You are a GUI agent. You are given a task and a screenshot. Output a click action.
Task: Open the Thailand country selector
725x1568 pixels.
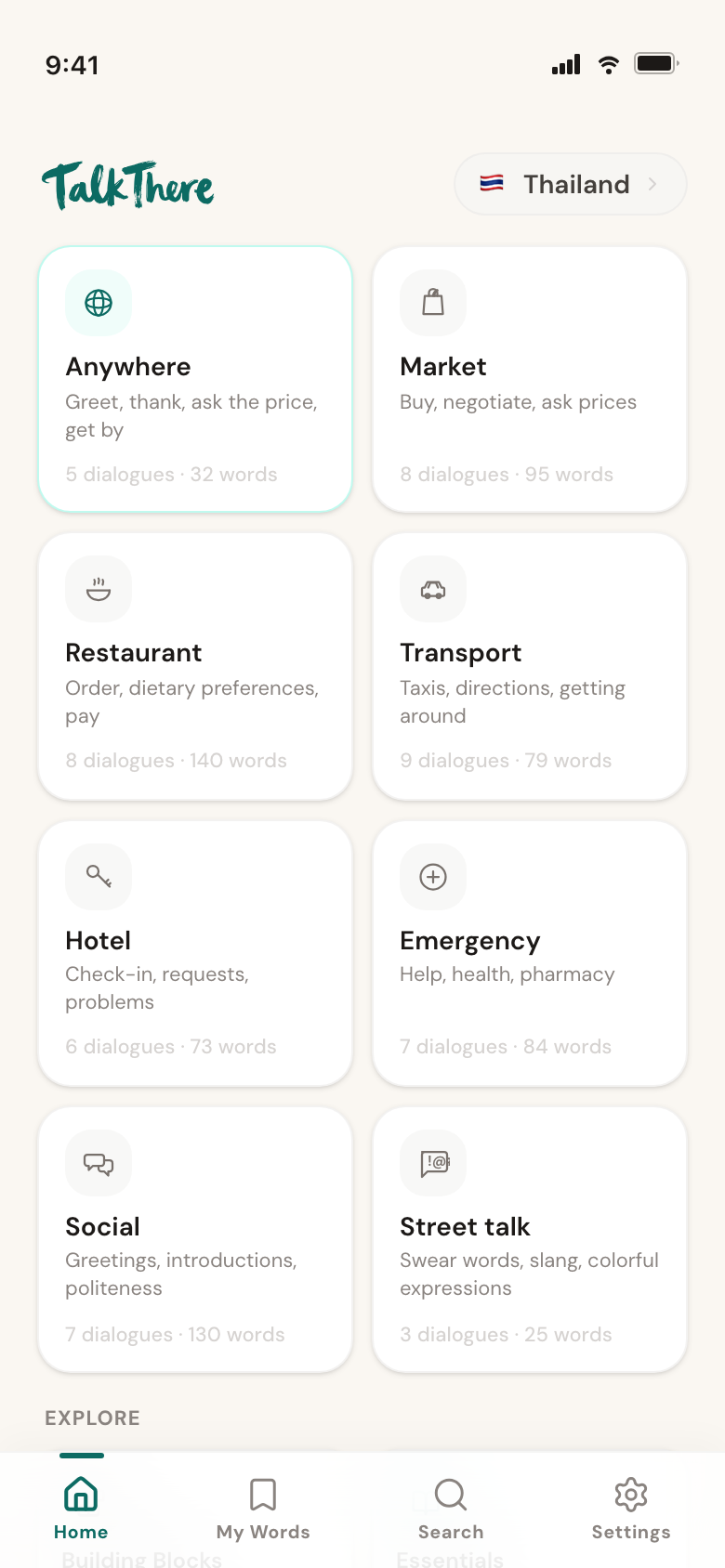tap(570, 184)
